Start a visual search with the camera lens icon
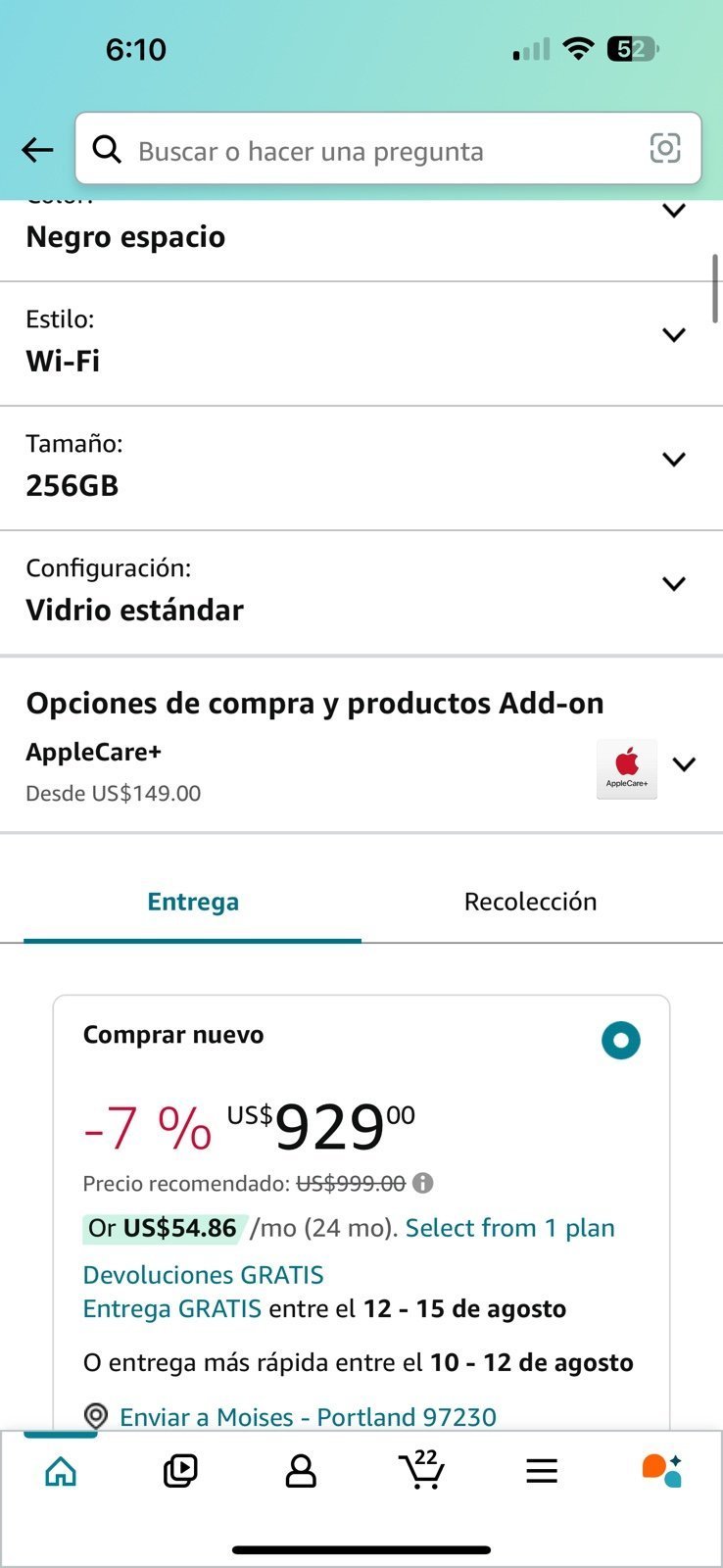Image resolution: width=723 pixels, height=1568 pixels. (x=665, y=149)
